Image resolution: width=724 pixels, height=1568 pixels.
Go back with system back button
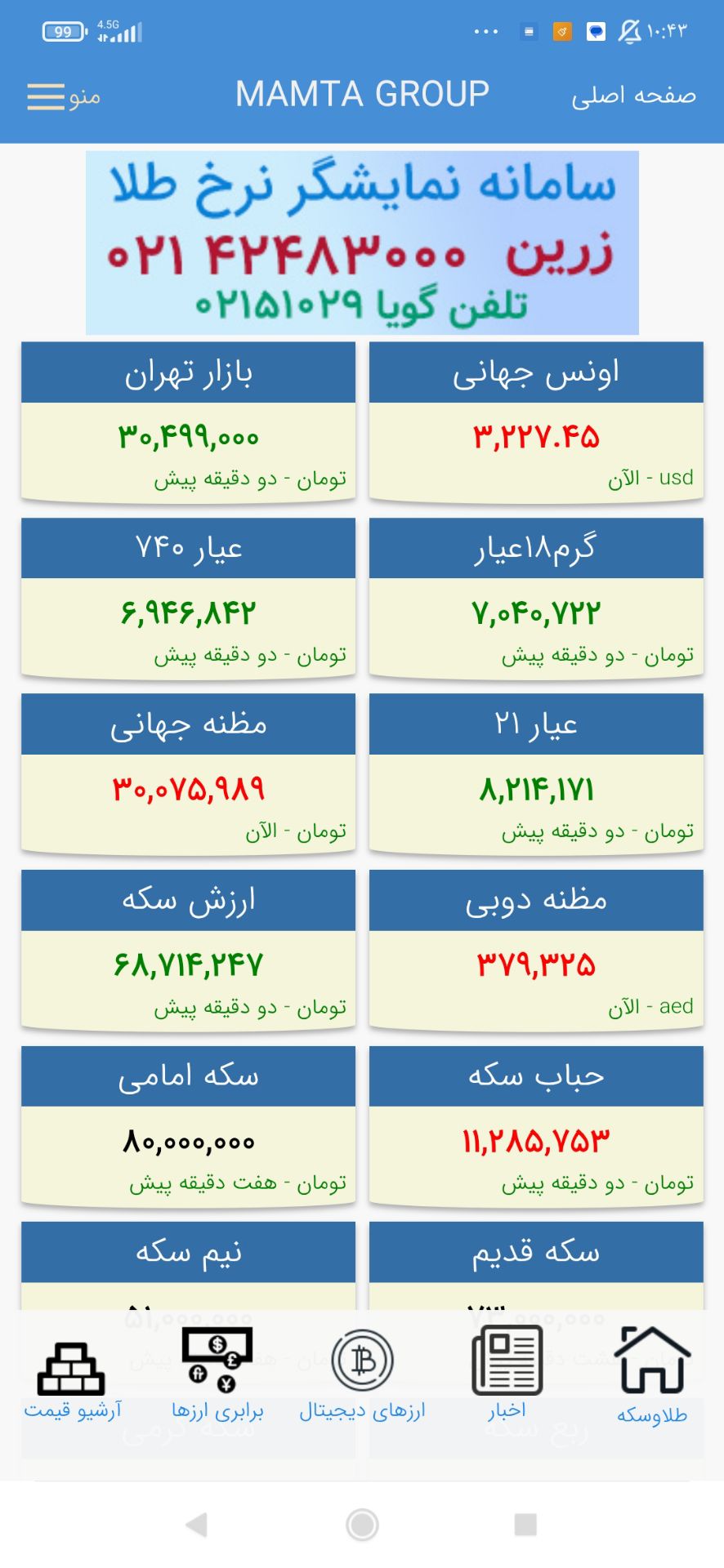pyautogui.click(x=197, y=1525)
